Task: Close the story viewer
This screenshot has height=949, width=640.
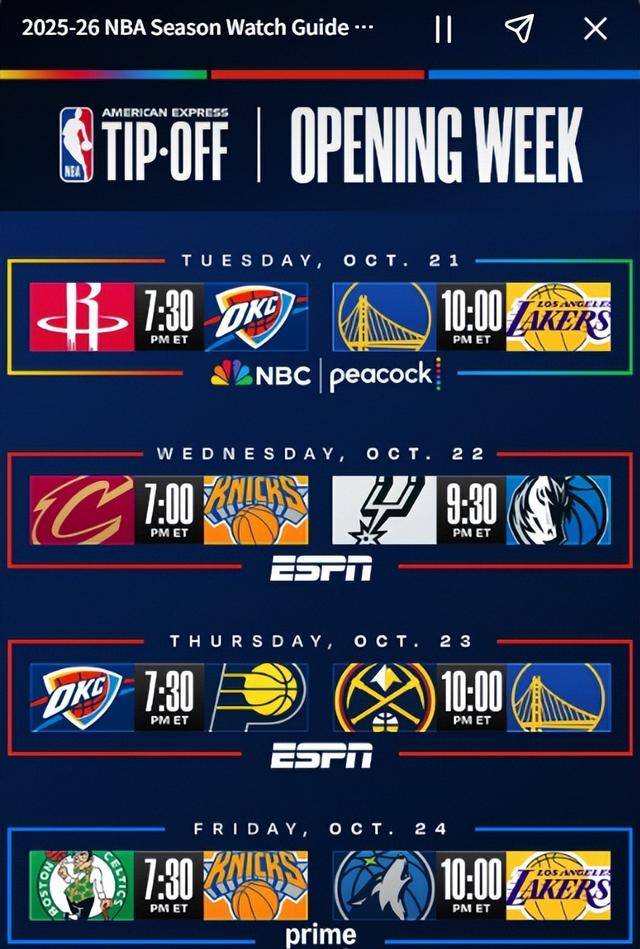Action: (595, 29)
